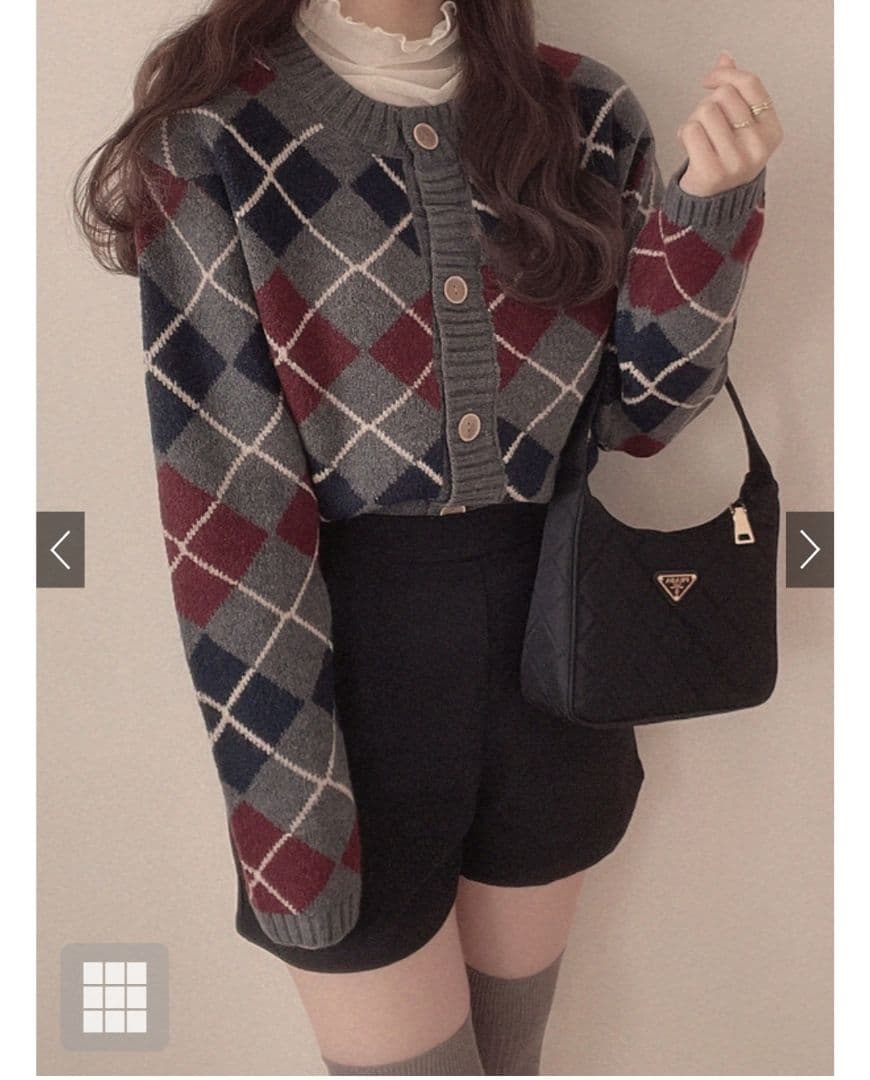
Task: Show the next product photo
Action: [809, 549]
